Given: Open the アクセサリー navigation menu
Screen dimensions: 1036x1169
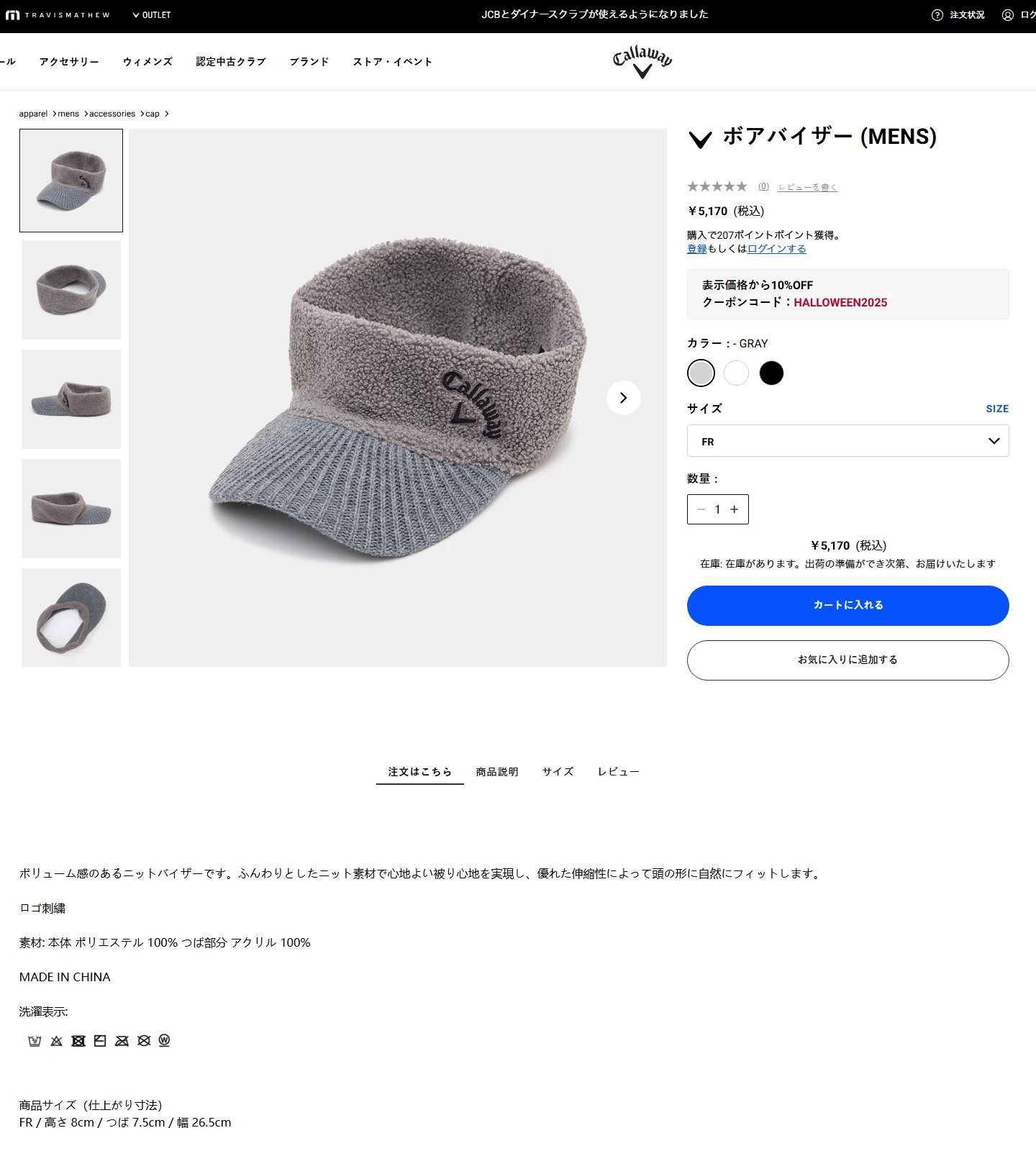Looking at the screenshot, I should (69, 62).
